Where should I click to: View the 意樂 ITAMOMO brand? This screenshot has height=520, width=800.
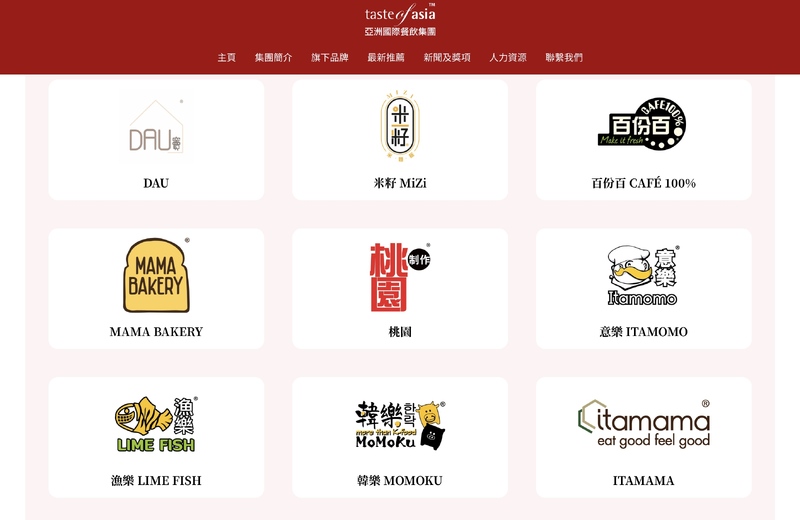(x=643, y=288)
